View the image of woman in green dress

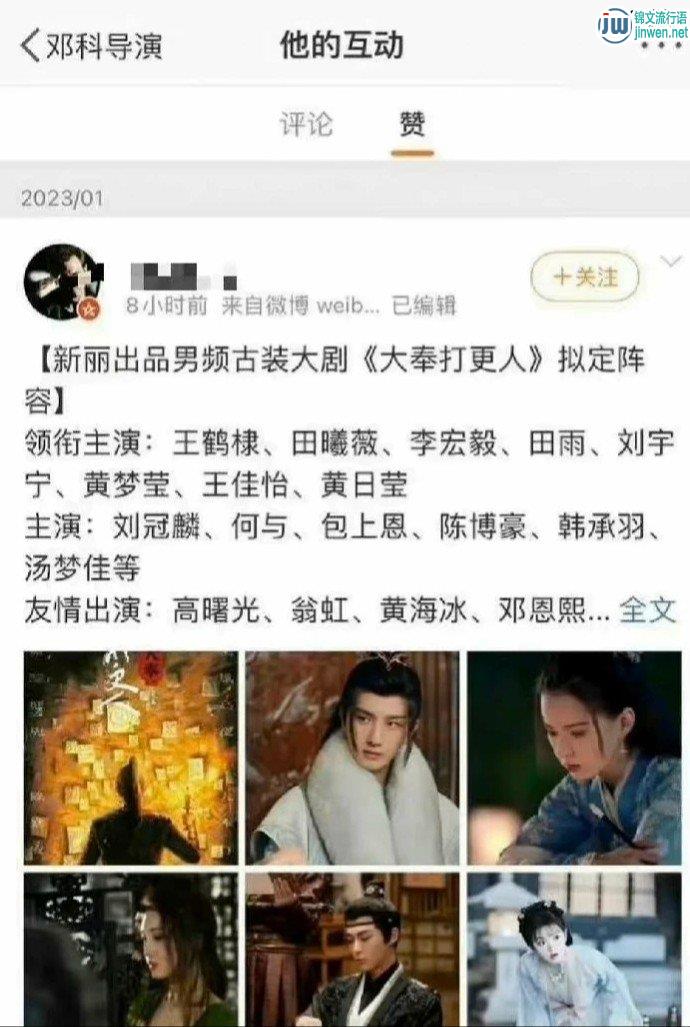131,950
